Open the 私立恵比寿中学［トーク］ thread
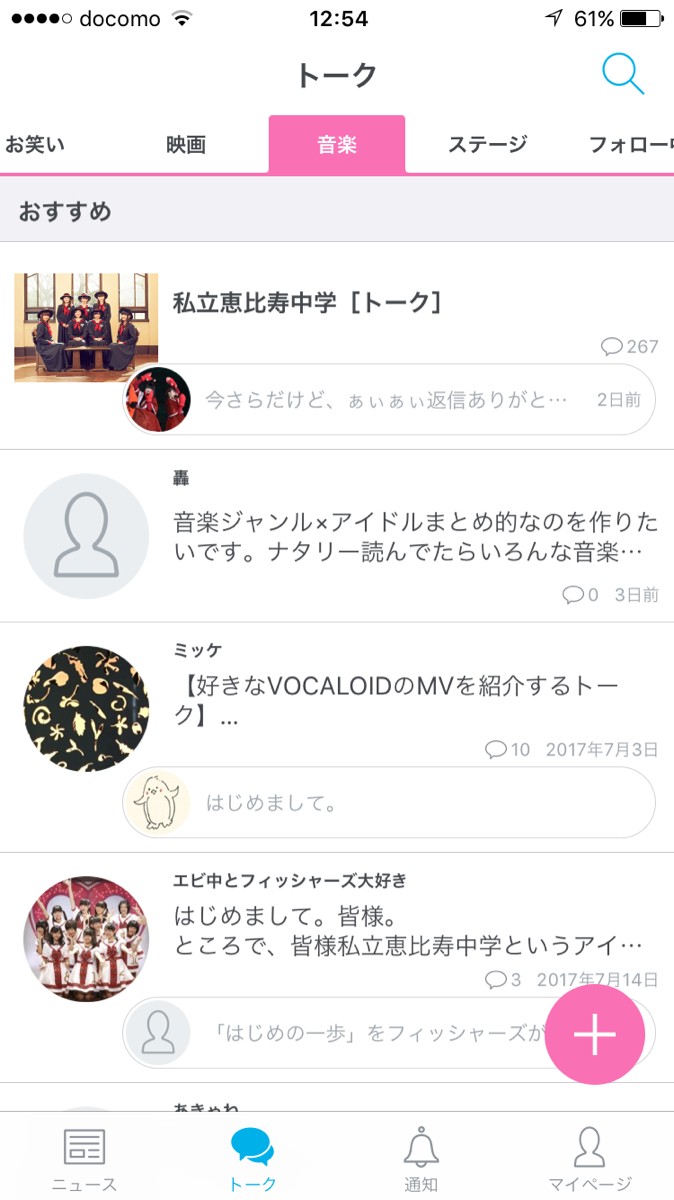This screenshot has width=674, height=1200. (308, 302)
